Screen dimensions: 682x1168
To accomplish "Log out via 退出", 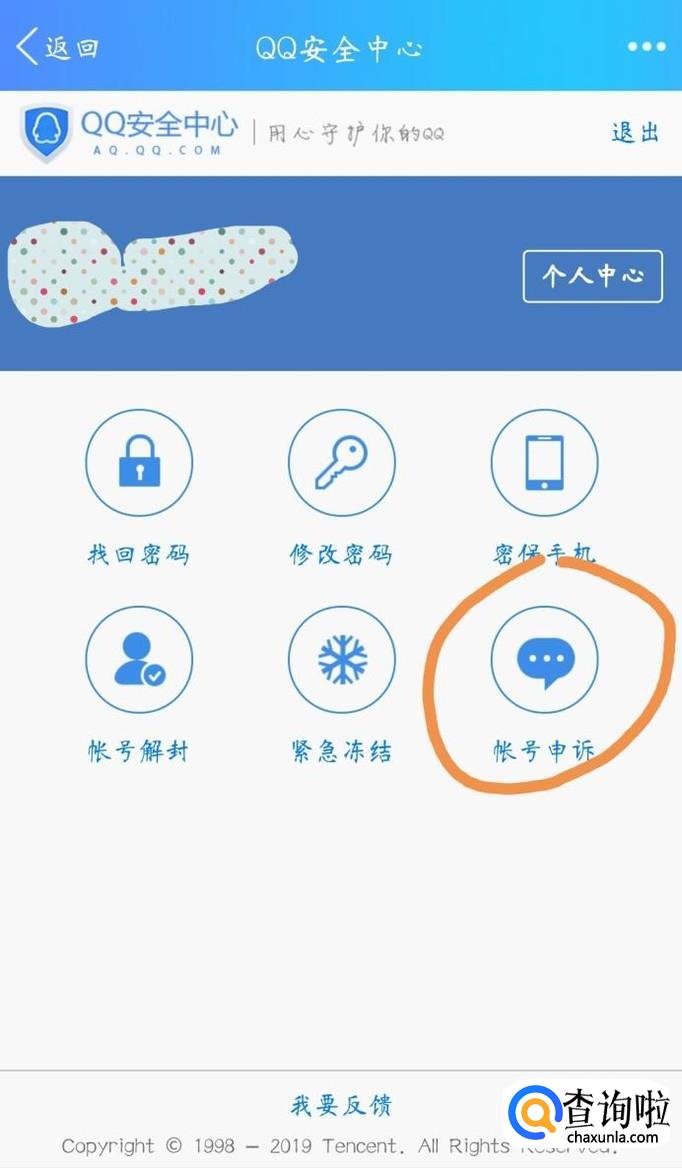I will coord(635,133).
